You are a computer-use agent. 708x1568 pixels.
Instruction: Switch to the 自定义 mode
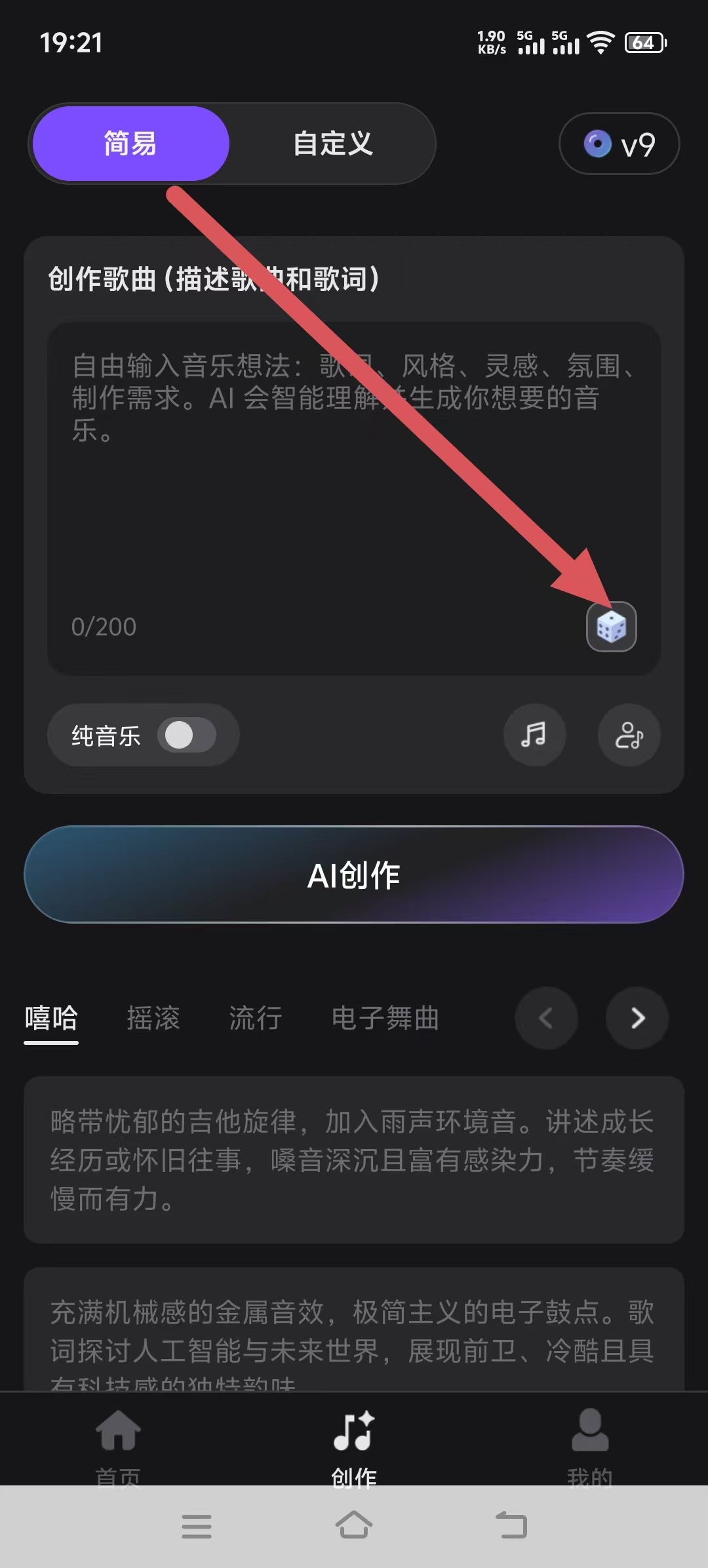tap(332, 144)
